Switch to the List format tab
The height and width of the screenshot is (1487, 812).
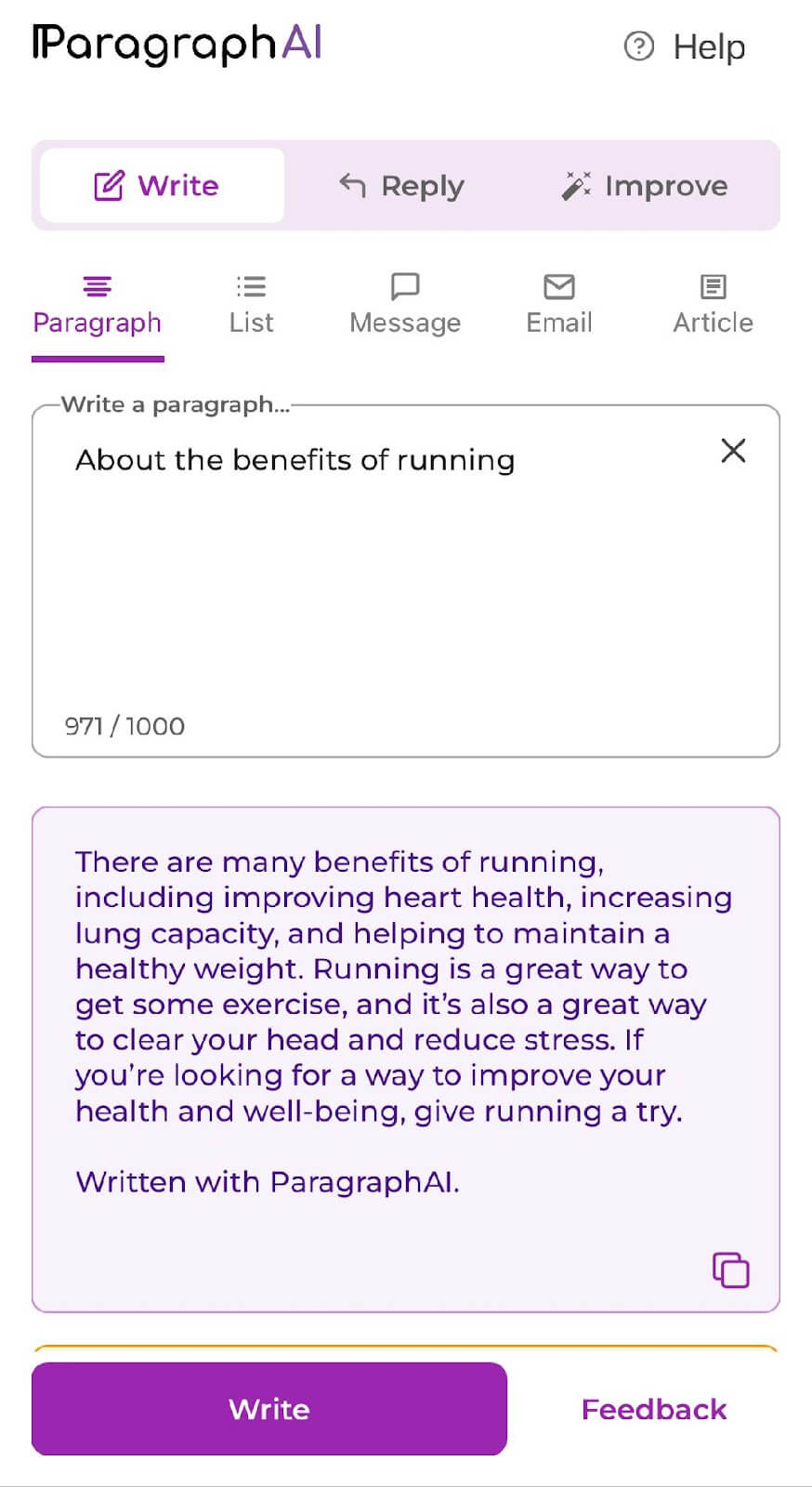tap(251, 306)
